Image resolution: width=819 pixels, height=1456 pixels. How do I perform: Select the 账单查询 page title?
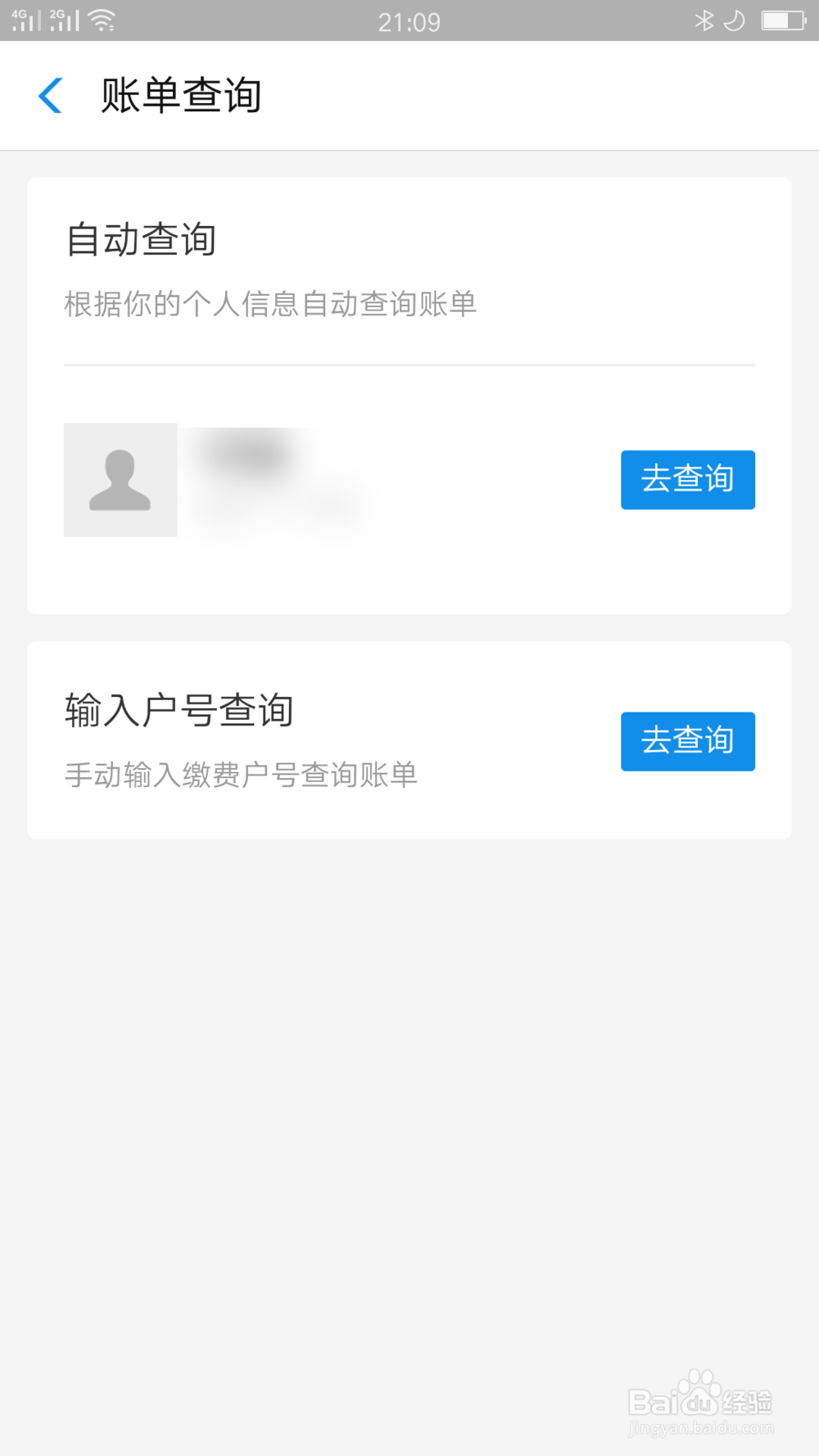180,94
